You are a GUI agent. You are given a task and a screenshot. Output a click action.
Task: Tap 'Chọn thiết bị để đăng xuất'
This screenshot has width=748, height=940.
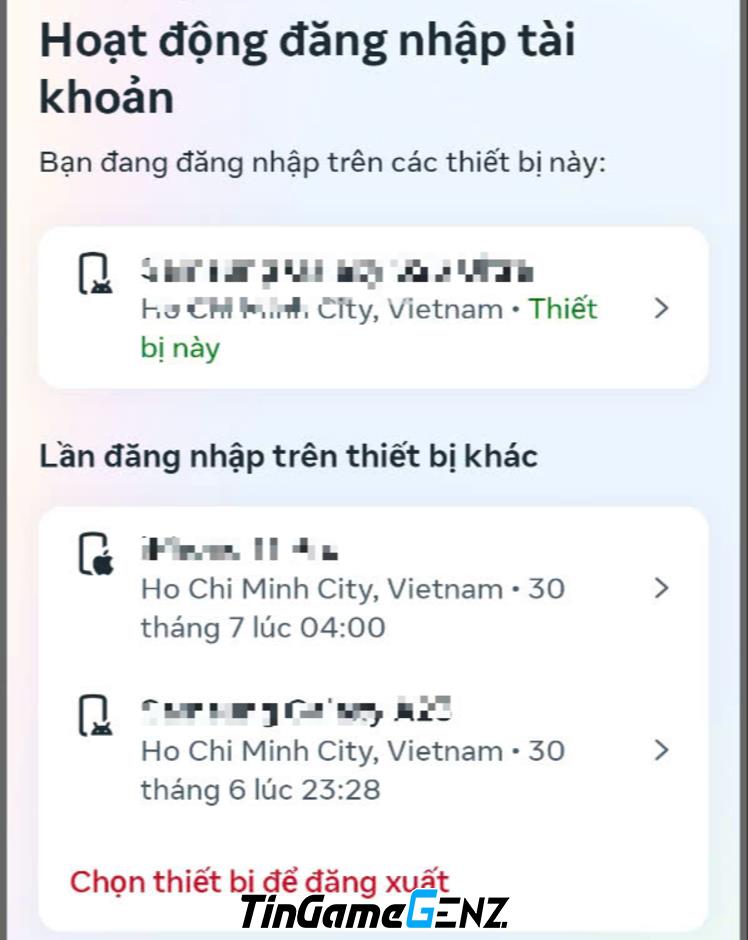[x=259, y=881]
